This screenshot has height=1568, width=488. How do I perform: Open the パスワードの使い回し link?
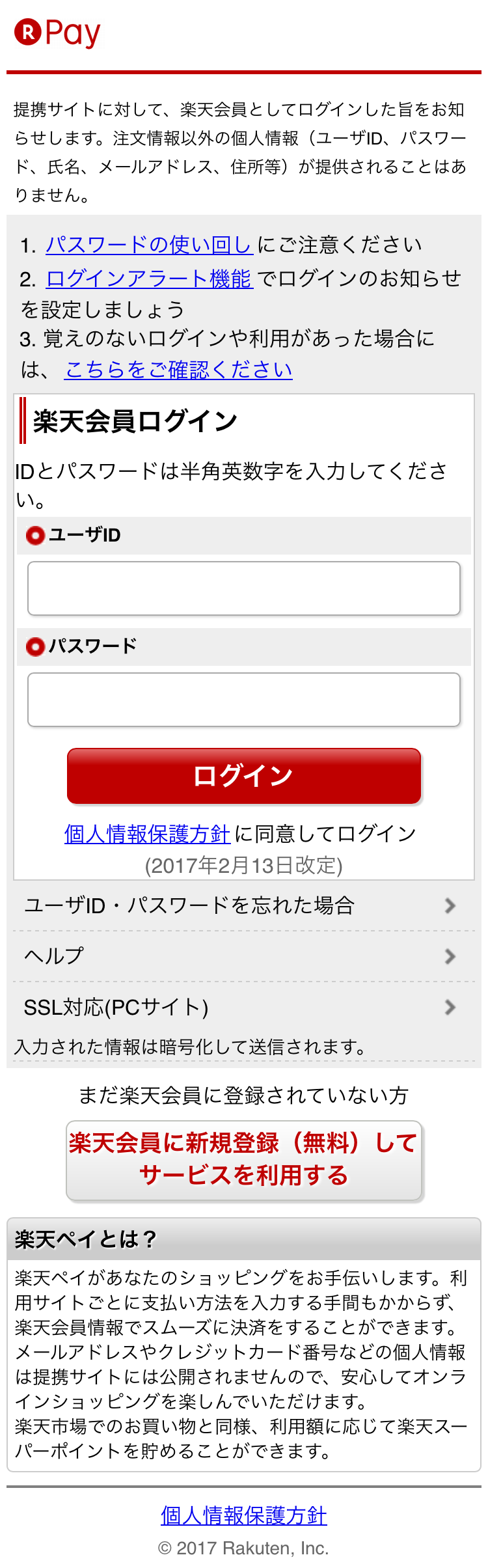pos(149,245)
